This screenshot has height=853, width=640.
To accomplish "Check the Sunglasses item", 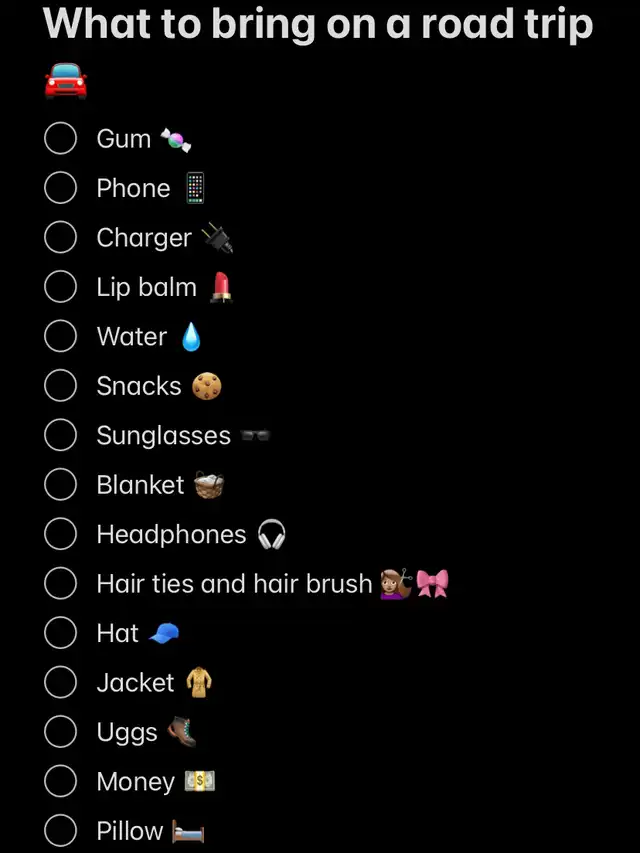I will (61, 435).
